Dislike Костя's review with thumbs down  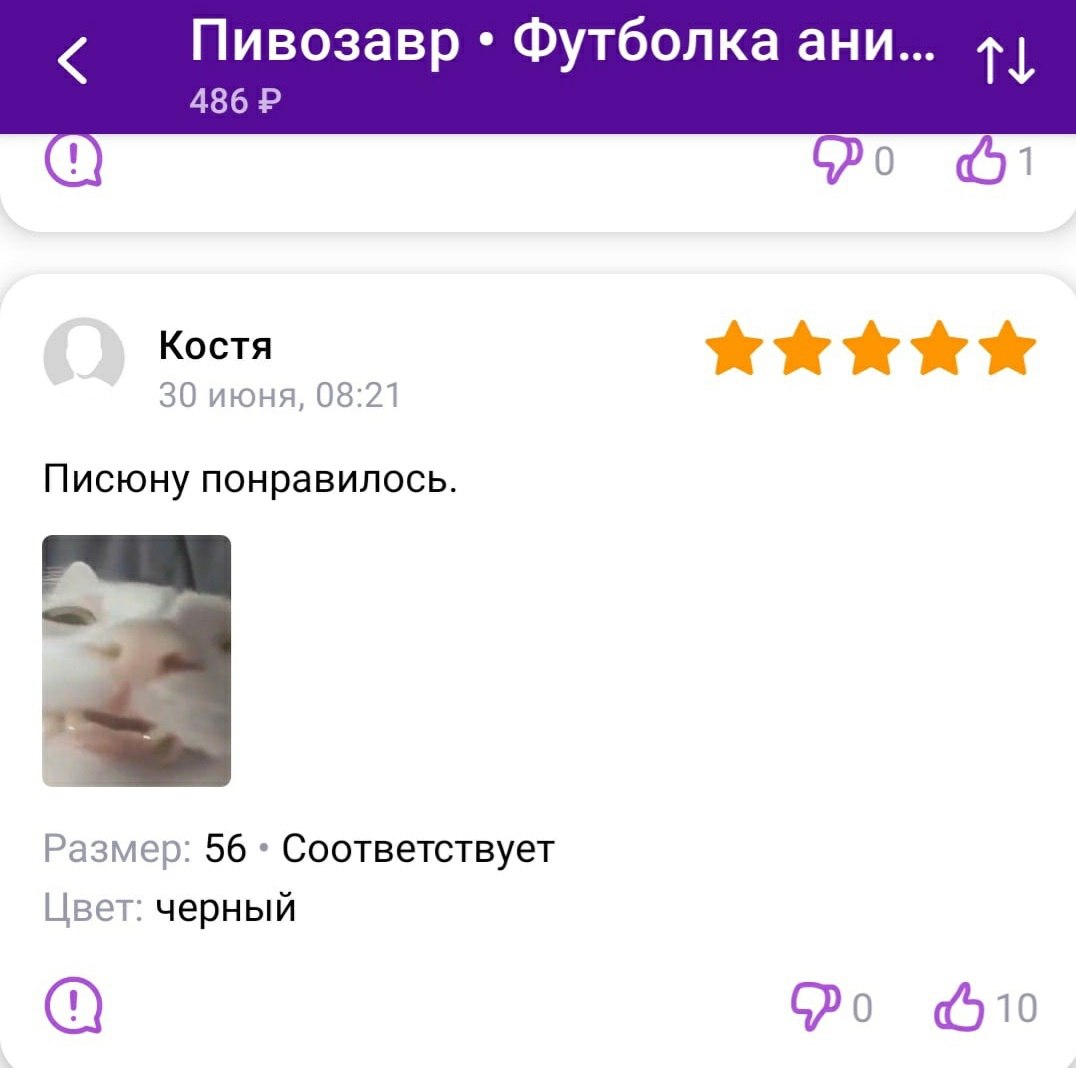click(813, 1006)
